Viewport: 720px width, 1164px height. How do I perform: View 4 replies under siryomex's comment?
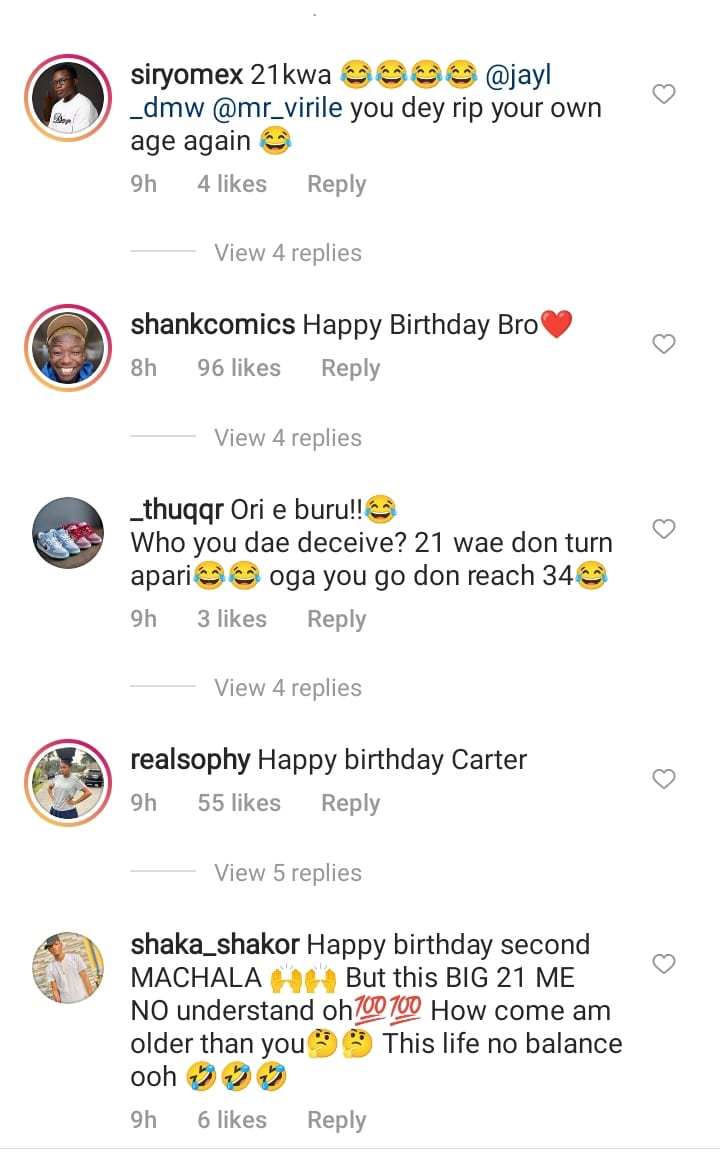pos(288,253)
